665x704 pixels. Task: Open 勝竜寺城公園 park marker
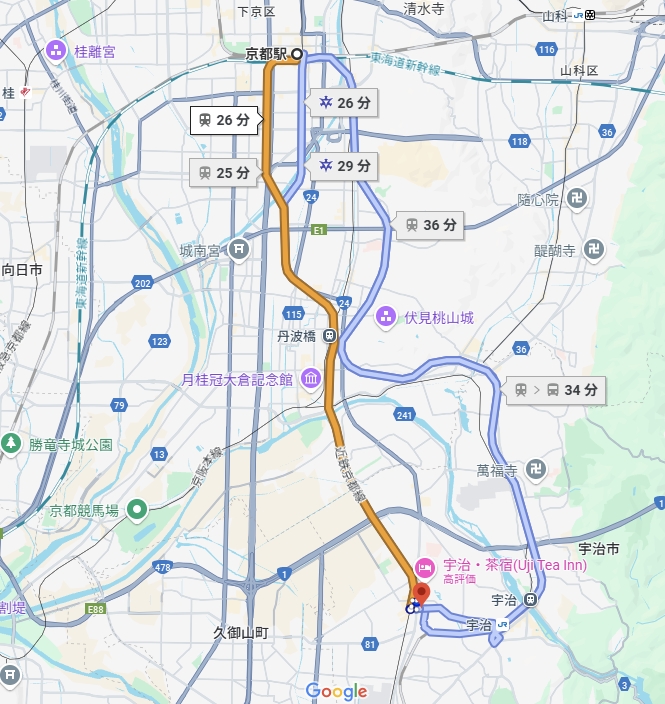coord(12,443)
